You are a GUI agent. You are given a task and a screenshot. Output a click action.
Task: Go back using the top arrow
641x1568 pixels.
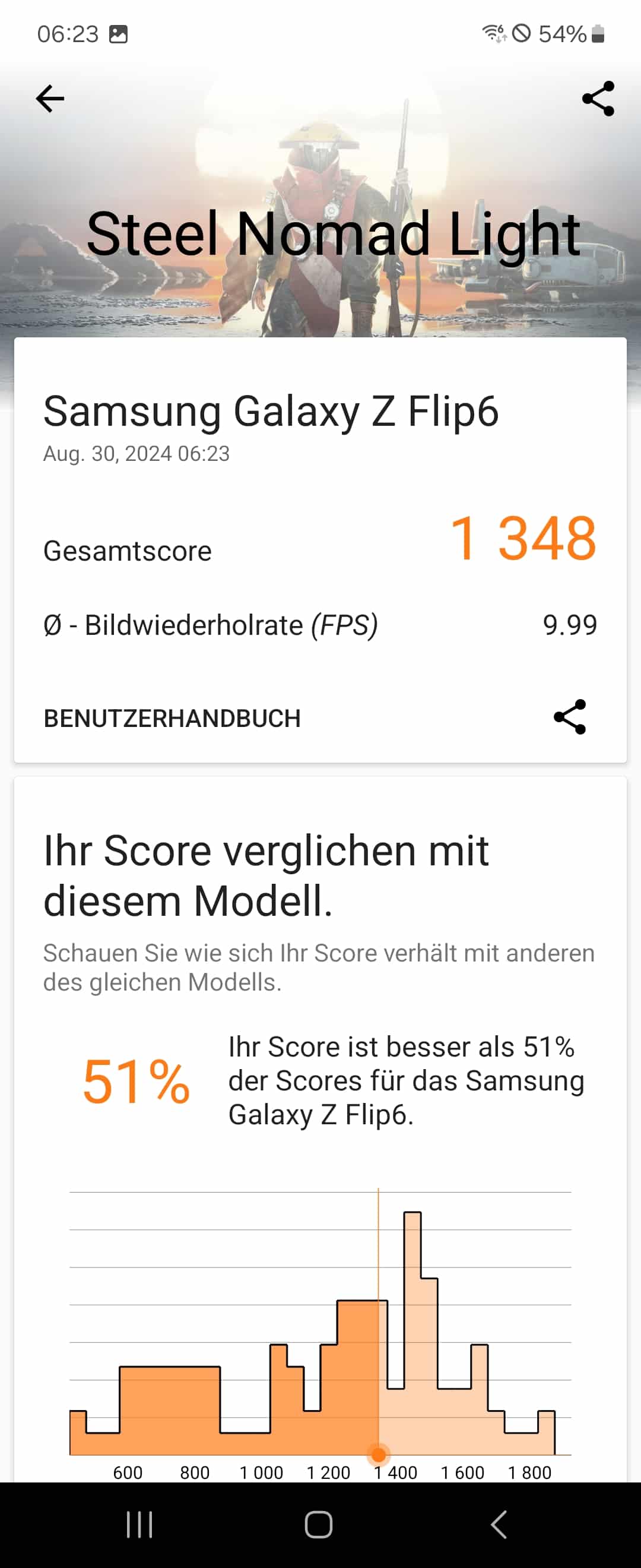(50, 99)
